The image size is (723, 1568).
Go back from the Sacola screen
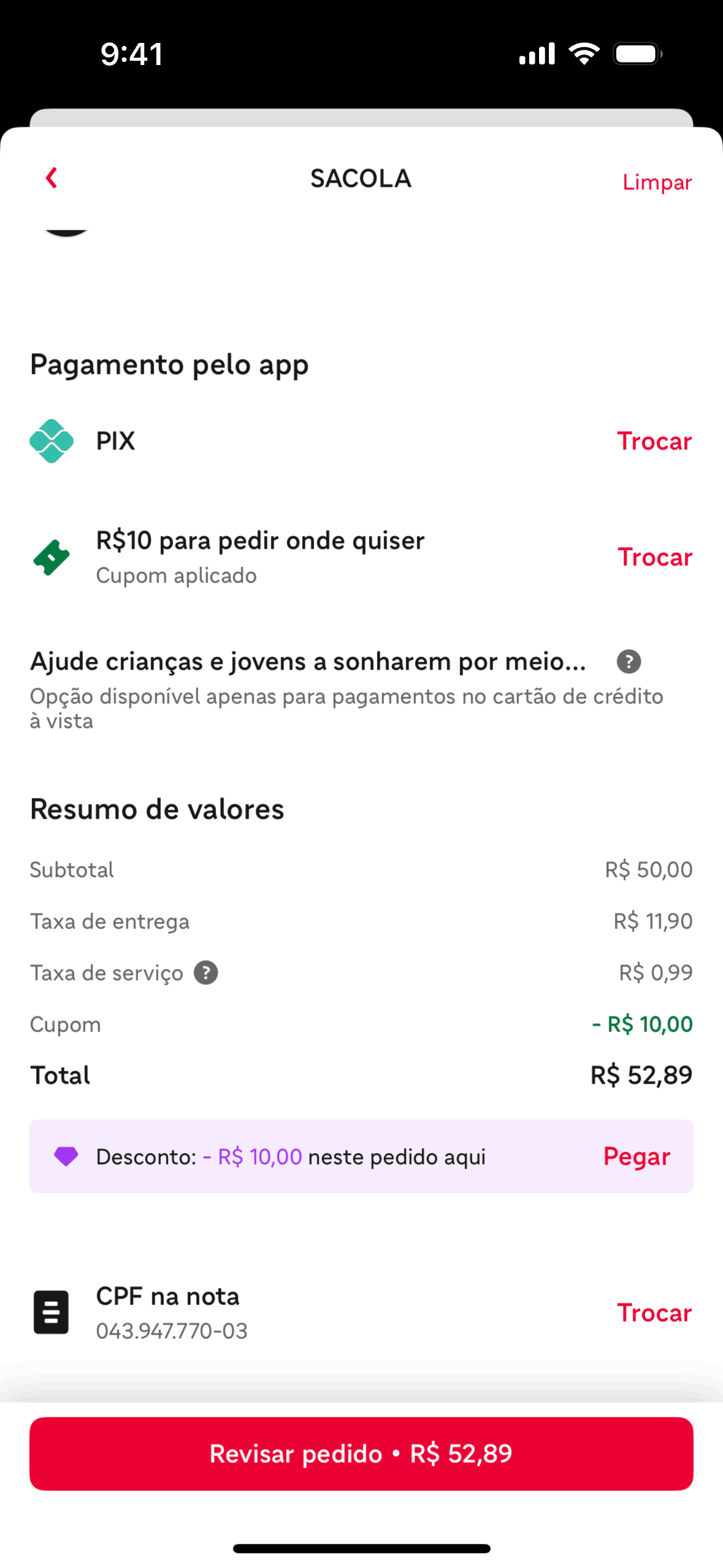point(52,179)
